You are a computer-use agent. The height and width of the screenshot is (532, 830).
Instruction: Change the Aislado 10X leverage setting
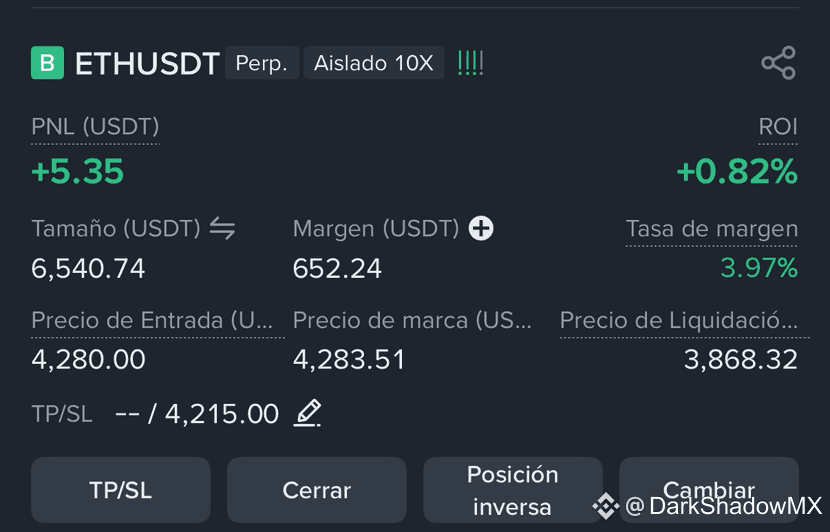pyautogui.click(x=374, y=63)
